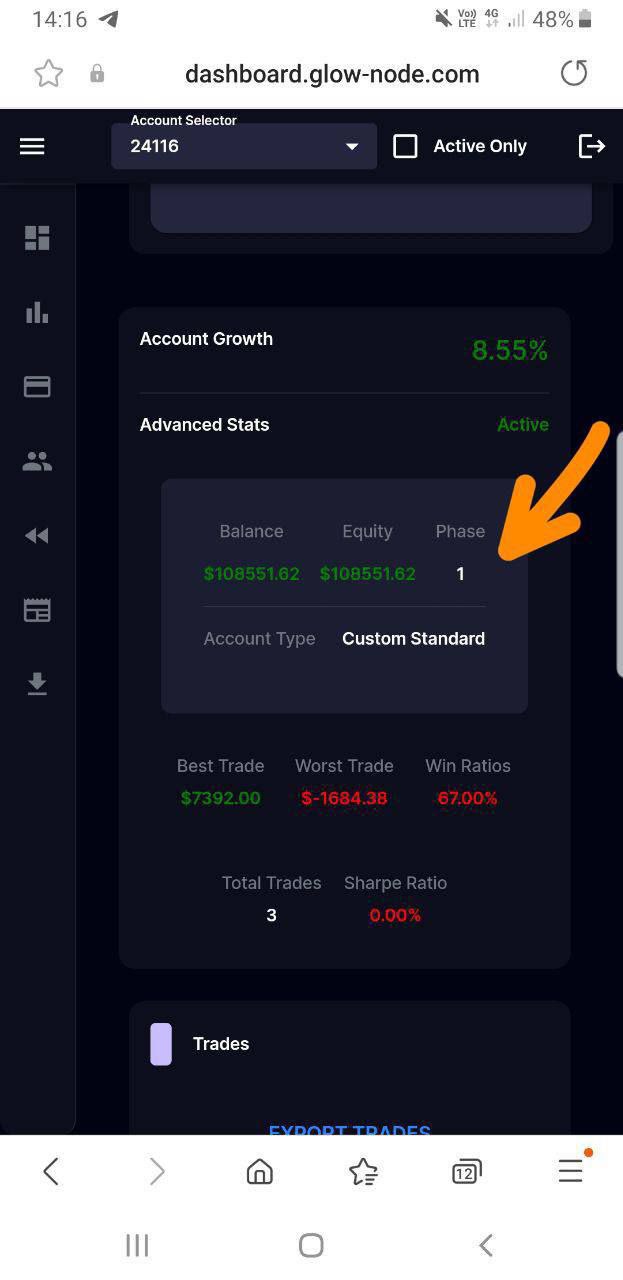Bookmark this page with the star icon

(x=48, y=73)
